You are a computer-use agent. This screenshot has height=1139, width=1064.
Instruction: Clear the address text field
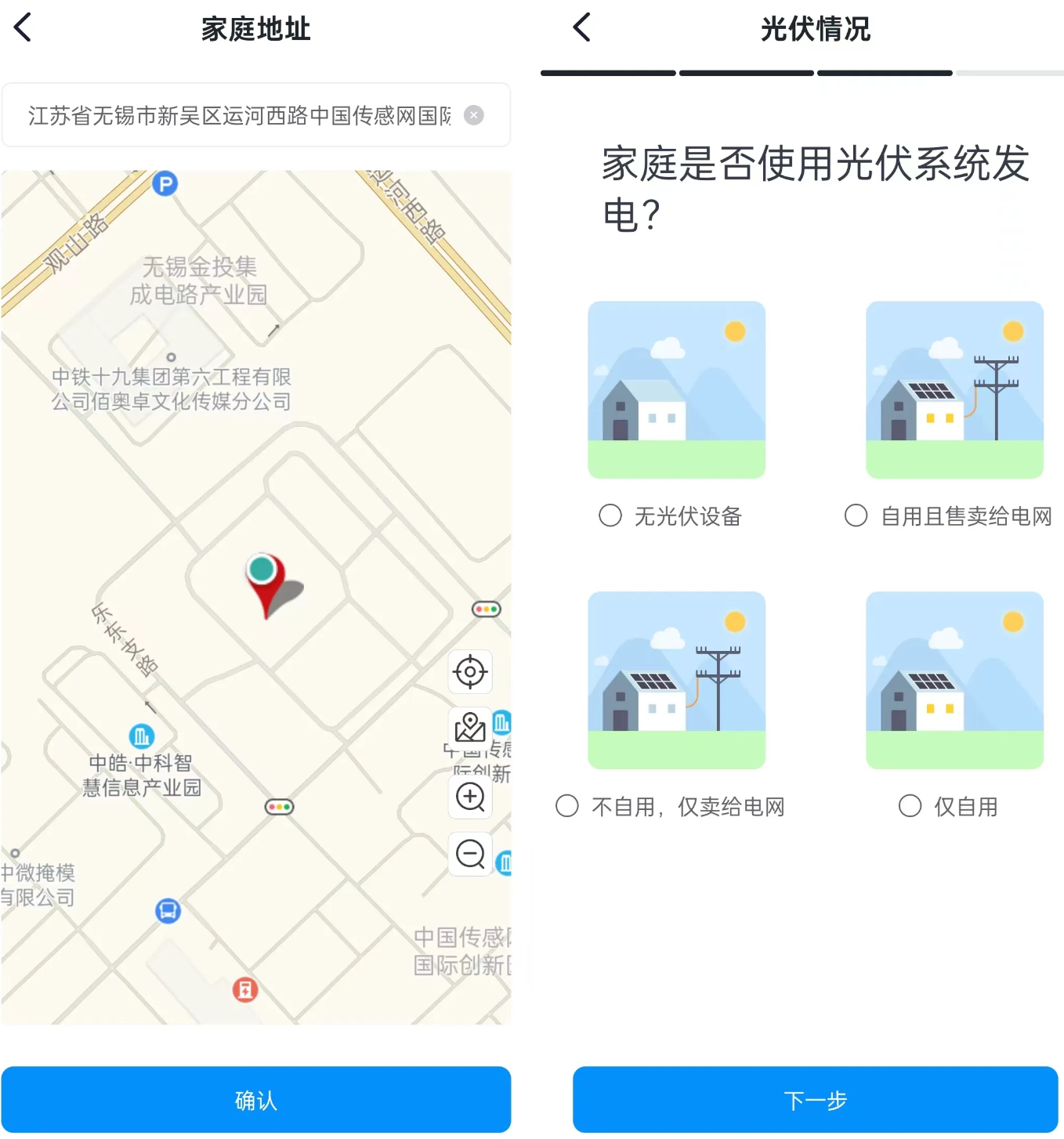pyautogui.click(x=474, y=115)
